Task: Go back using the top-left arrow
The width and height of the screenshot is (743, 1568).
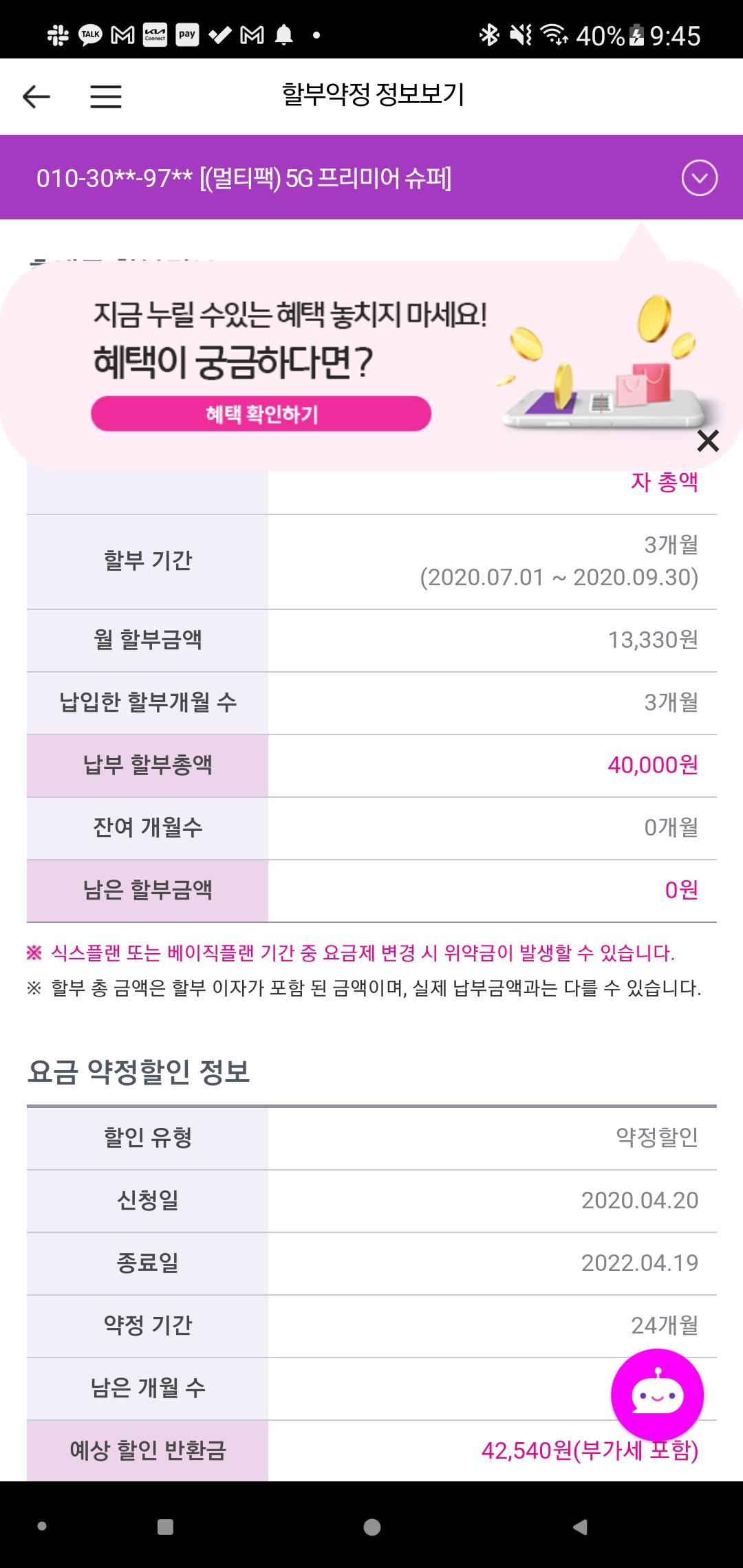Action: click(36, 96)
